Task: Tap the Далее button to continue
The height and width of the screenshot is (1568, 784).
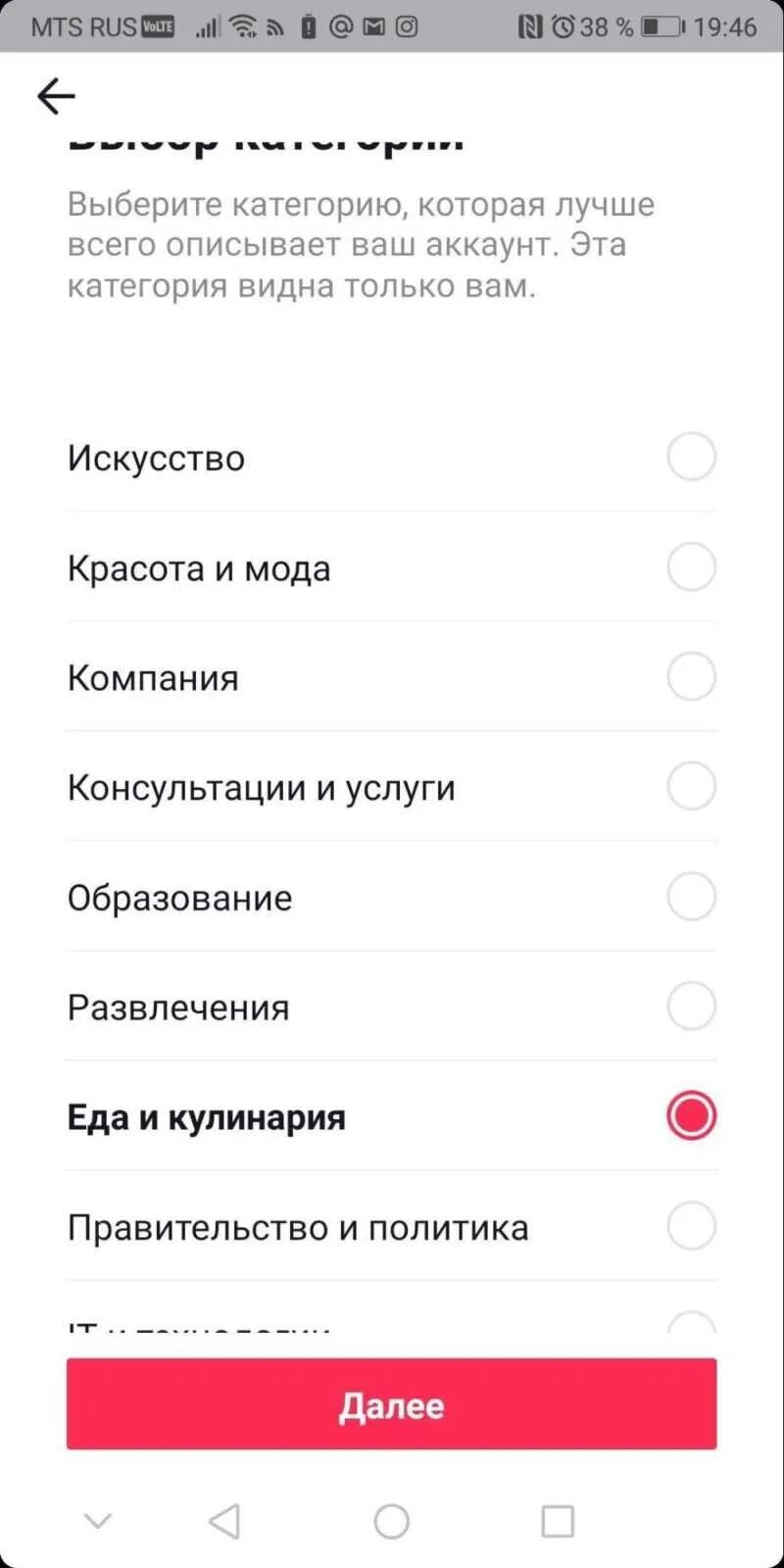Action: point(391,1403)
